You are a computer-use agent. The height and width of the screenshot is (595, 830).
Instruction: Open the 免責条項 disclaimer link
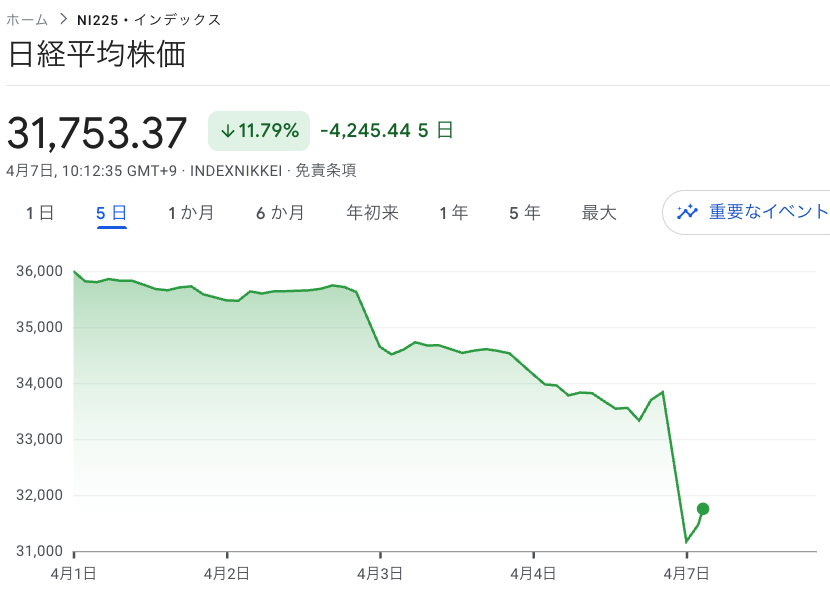(x=325, y=171)
